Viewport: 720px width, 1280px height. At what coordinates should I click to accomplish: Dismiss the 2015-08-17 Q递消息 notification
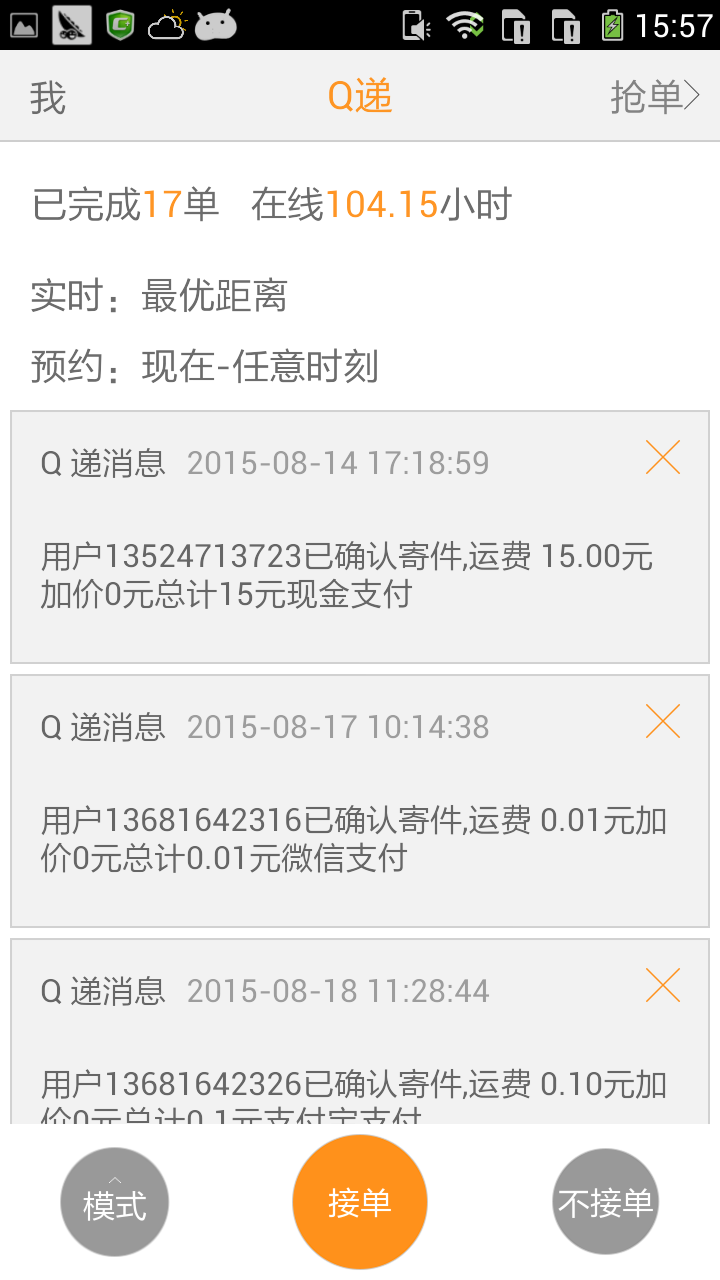coord(662,721)
